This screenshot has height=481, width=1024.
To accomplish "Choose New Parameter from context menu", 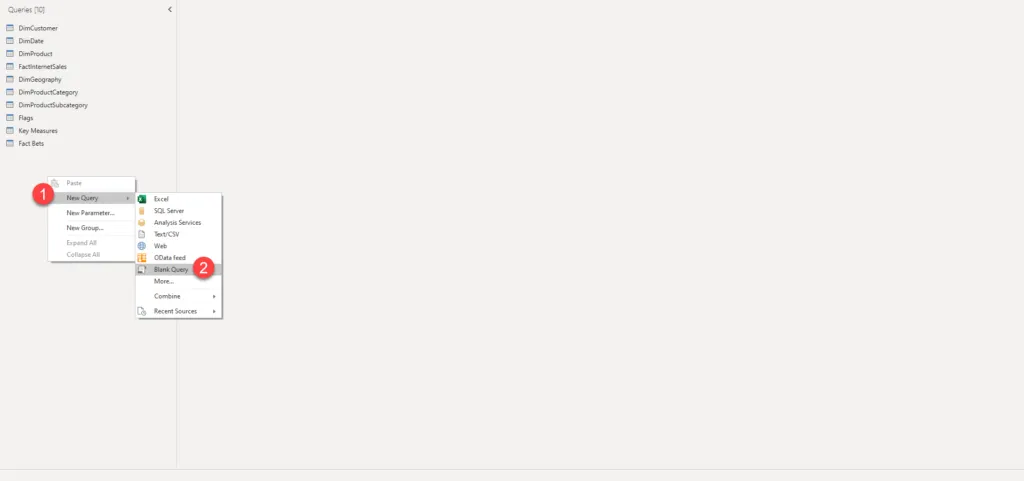I will tap(90, 213).
